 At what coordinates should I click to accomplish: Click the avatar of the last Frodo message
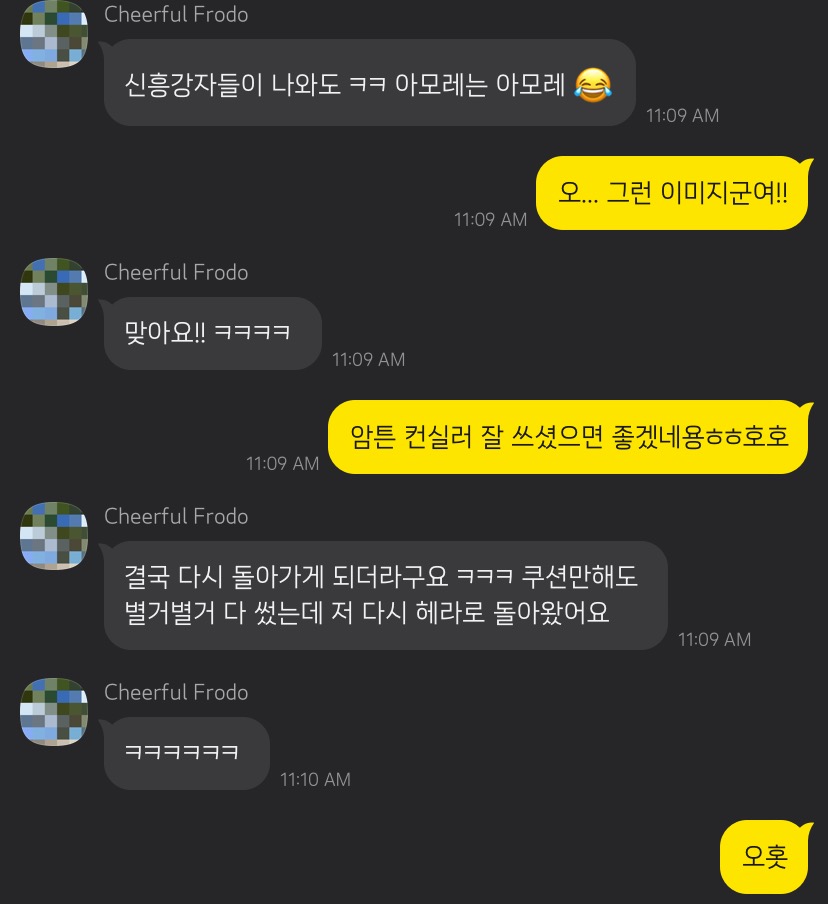54,712
